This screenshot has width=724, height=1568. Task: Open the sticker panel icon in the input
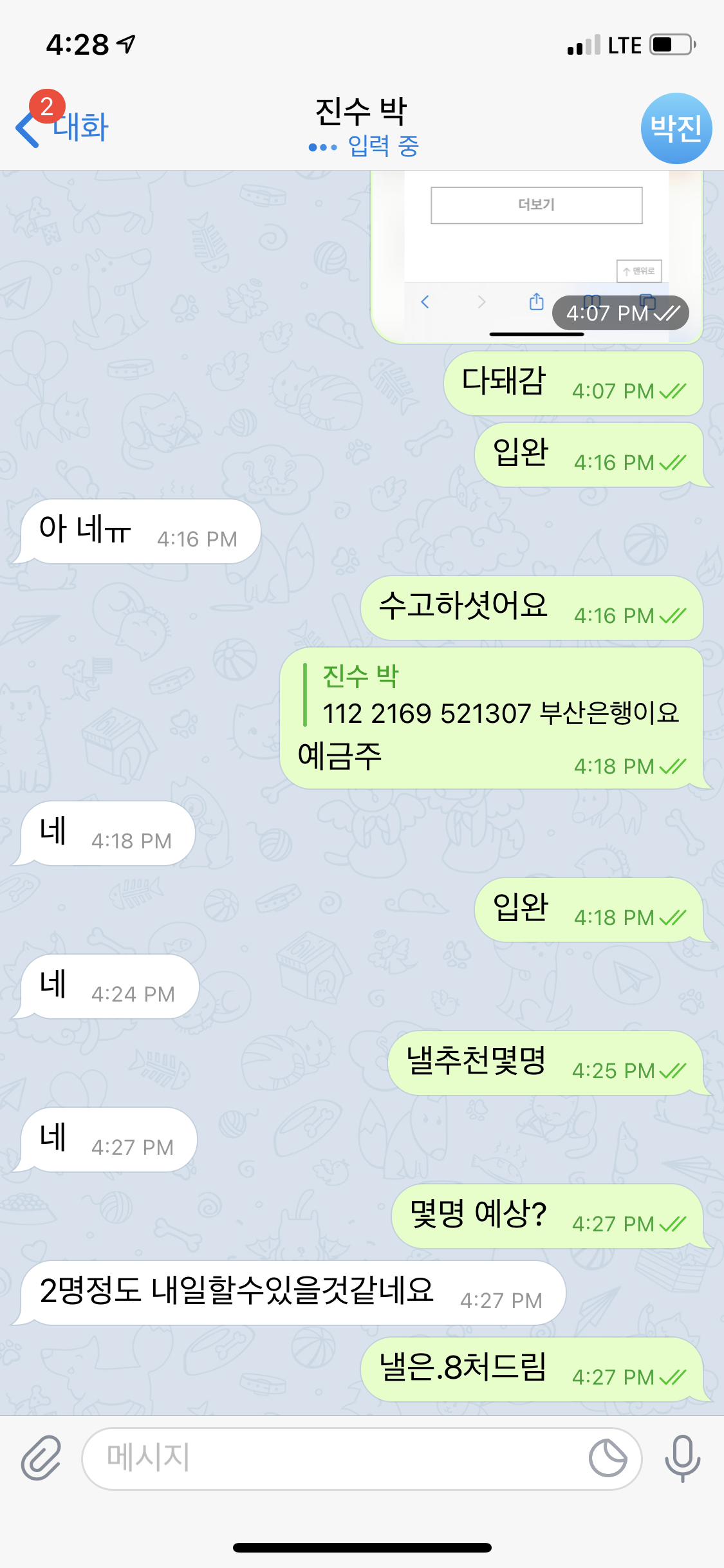(x=608, y=1457)
